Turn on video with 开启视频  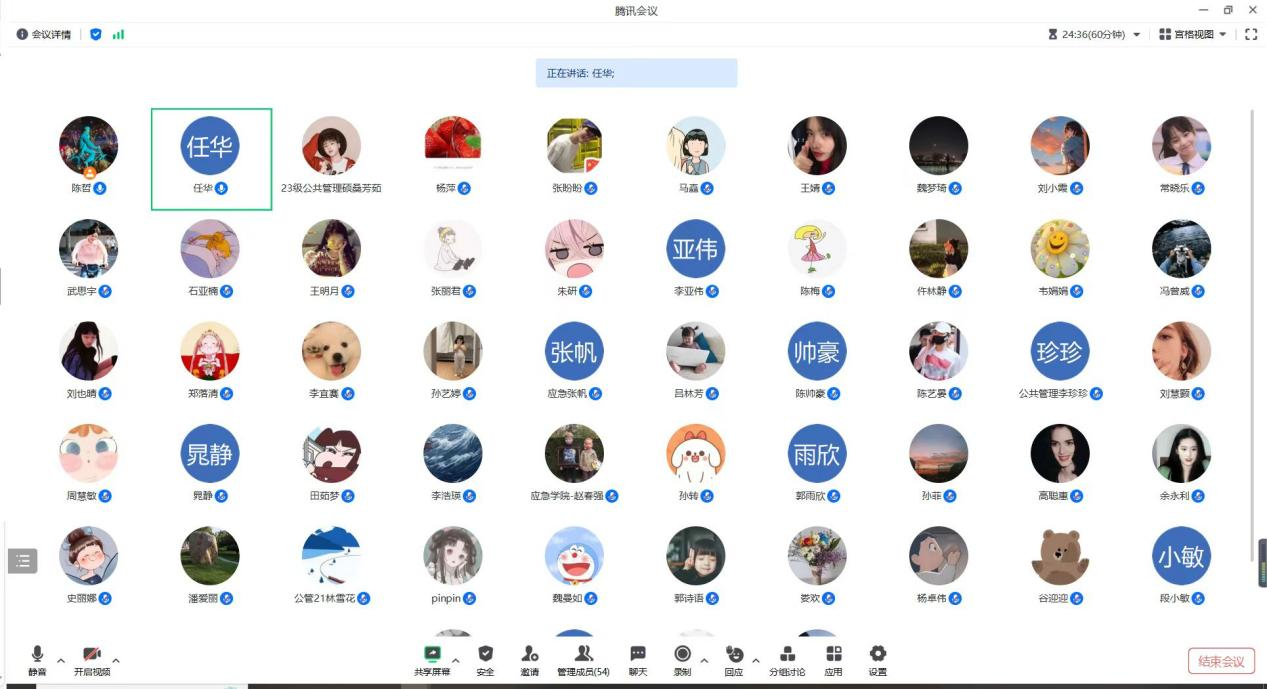92,660
